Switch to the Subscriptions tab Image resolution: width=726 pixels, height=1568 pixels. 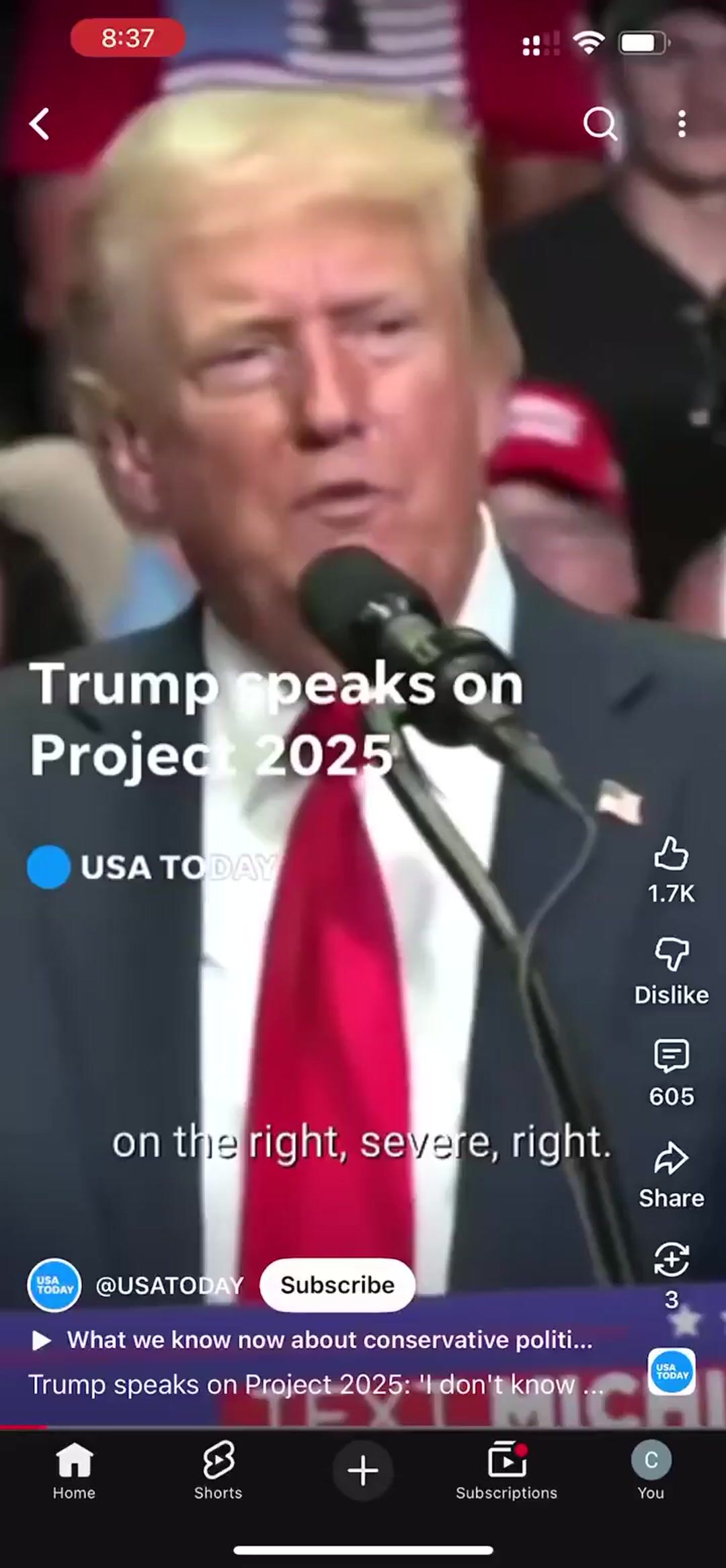[506, 1471]
